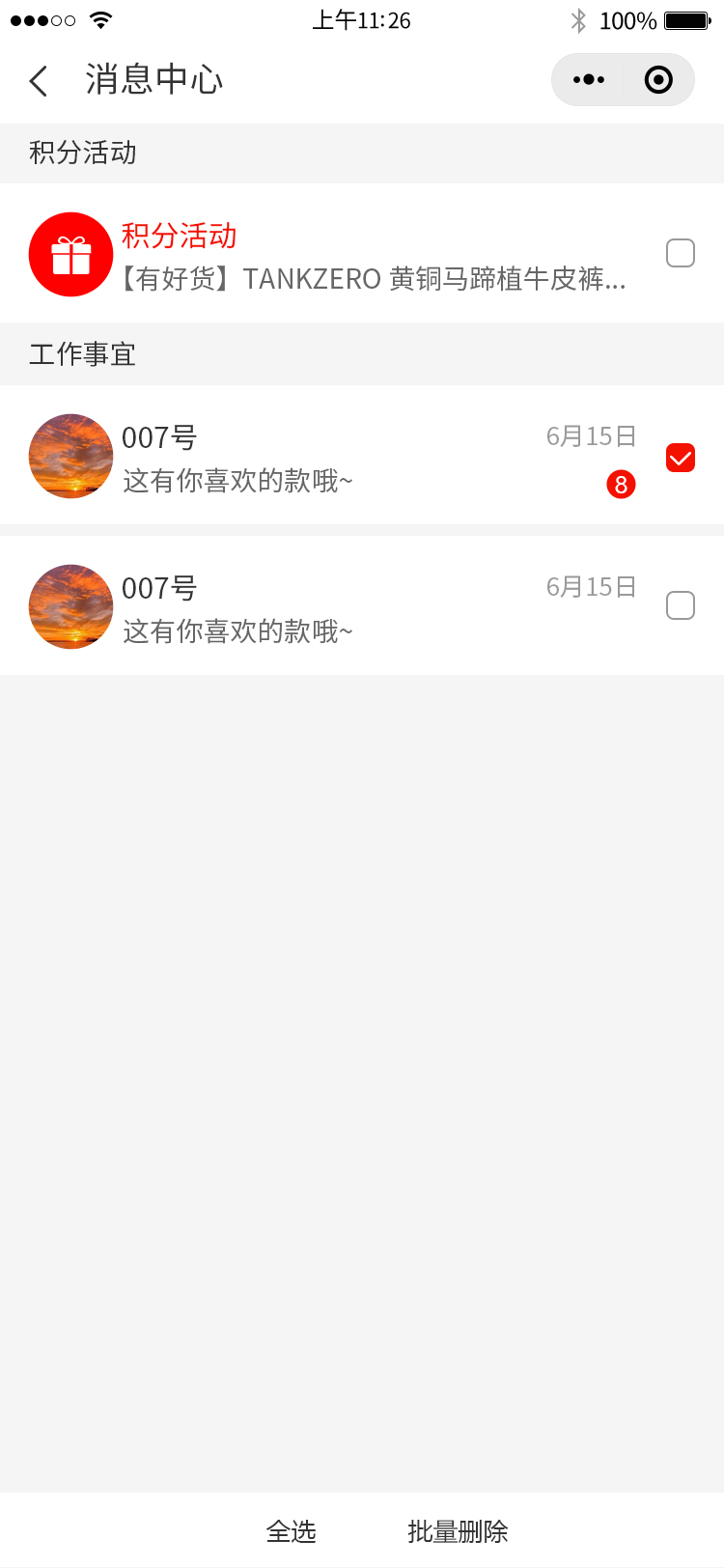724x1568 pixels.
Task: Open the mini program three-dot menu
Action: [589, 80]
